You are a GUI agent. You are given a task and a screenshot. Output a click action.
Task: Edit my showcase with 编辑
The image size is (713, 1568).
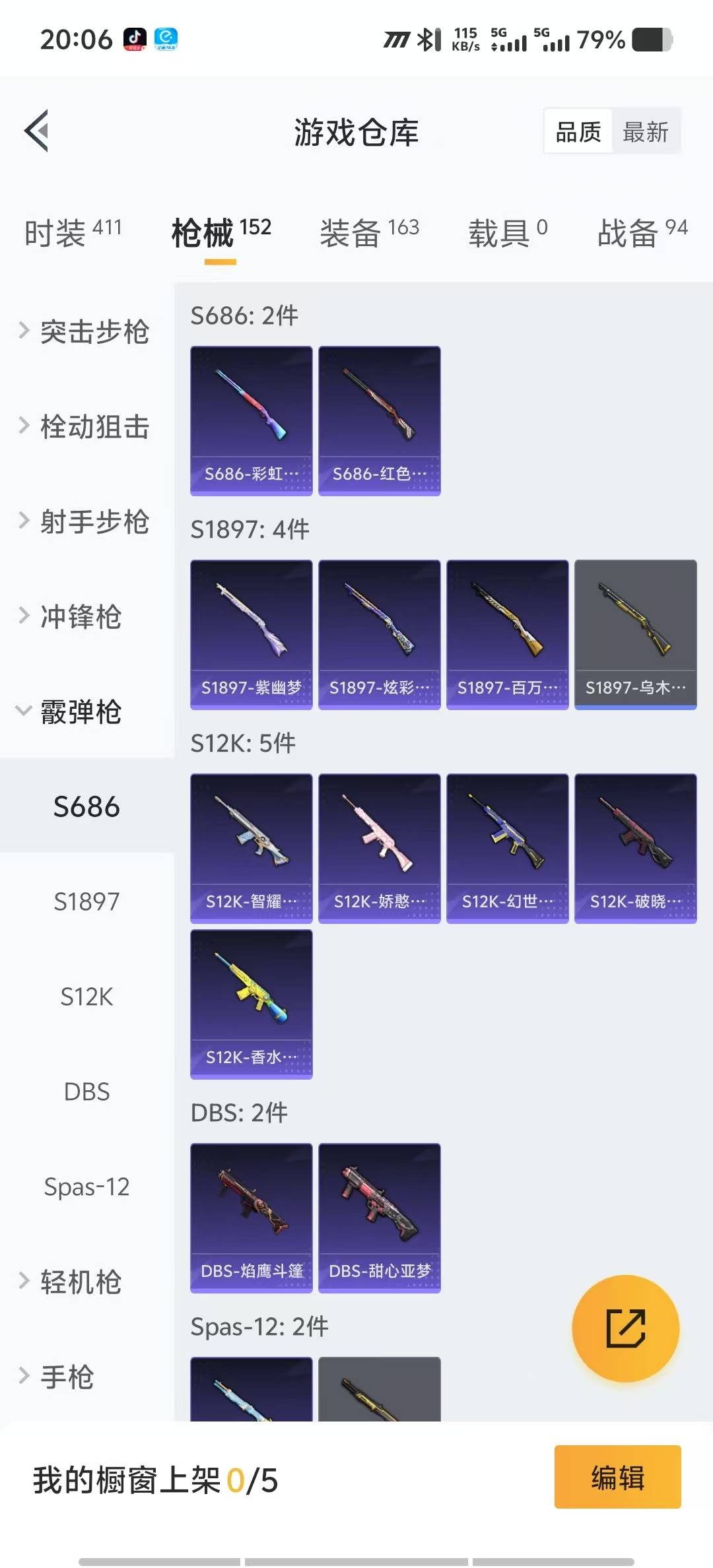tap(617, 1477)
